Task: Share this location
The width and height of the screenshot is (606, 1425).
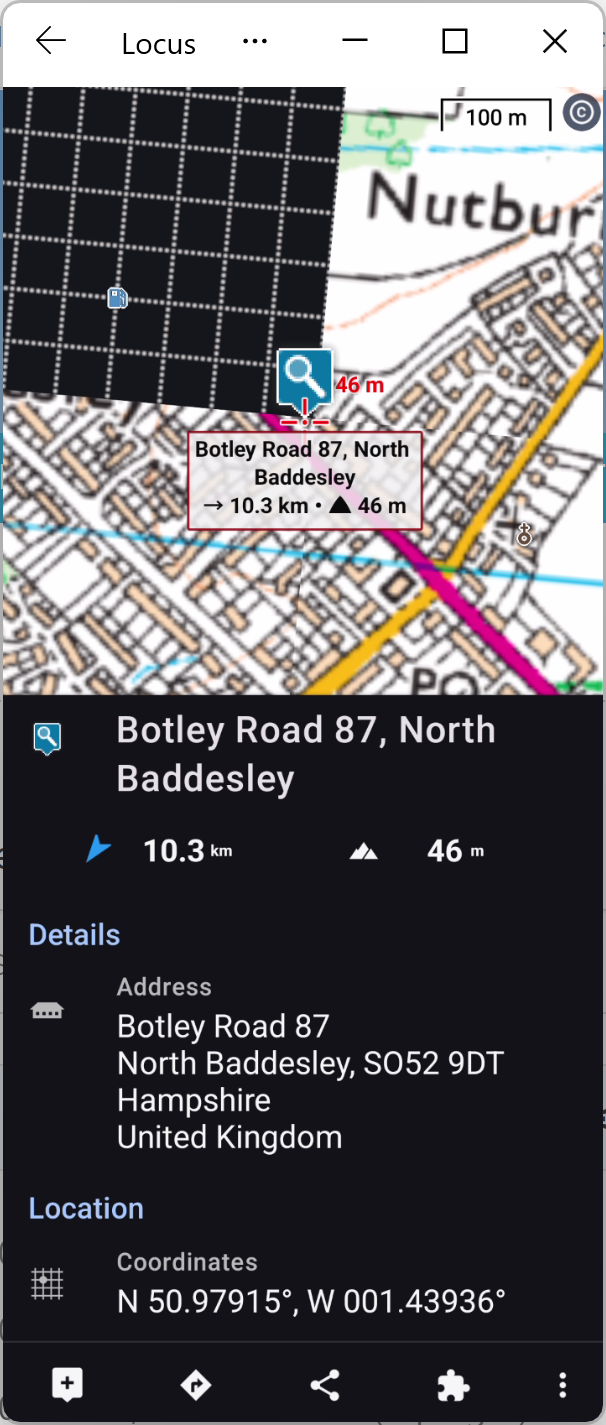Action: pyautogui.click(x=325, y=1385)
